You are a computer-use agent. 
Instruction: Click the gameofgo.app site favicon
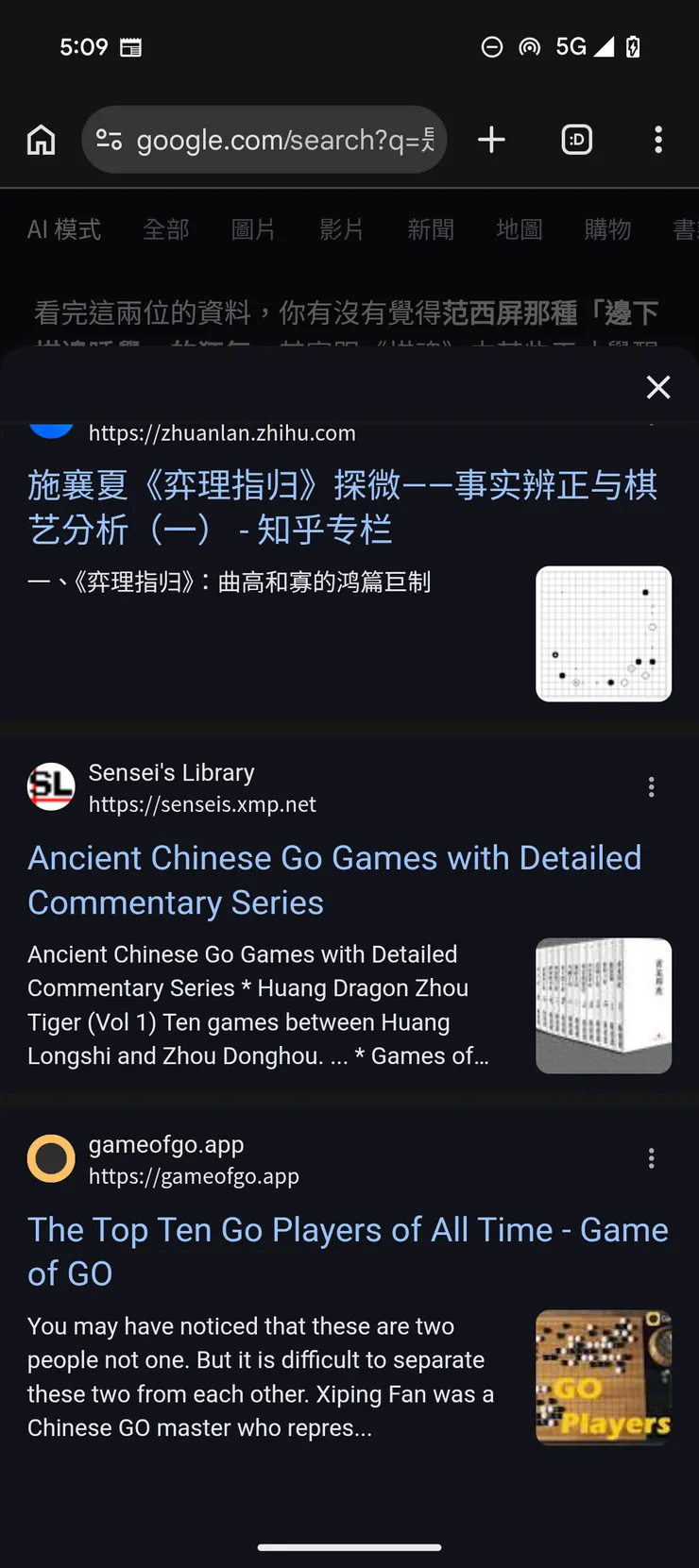point(50,1158)
